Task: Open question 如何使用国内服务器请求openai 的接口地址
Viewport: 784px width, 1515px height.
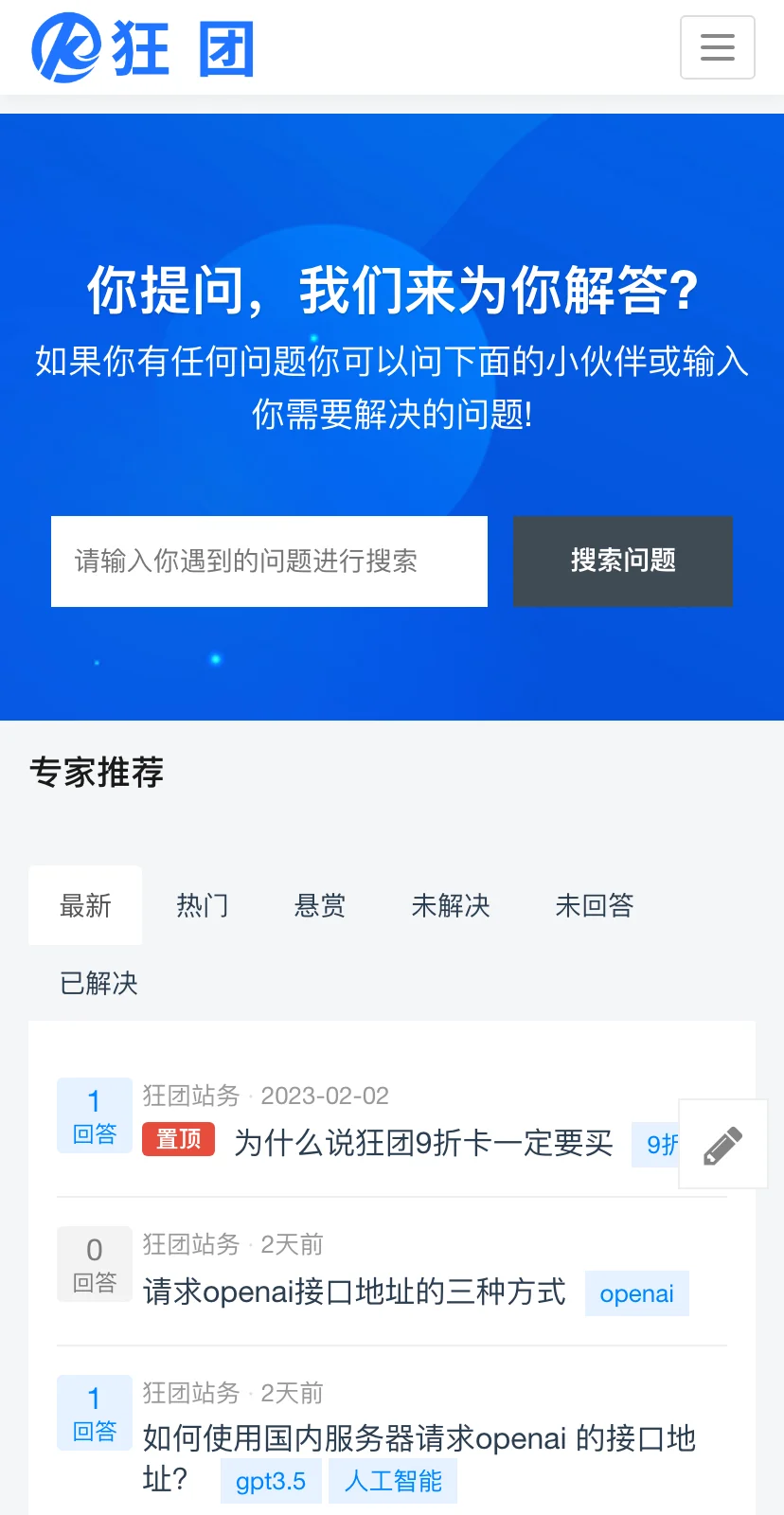Action: (419, 1439)
